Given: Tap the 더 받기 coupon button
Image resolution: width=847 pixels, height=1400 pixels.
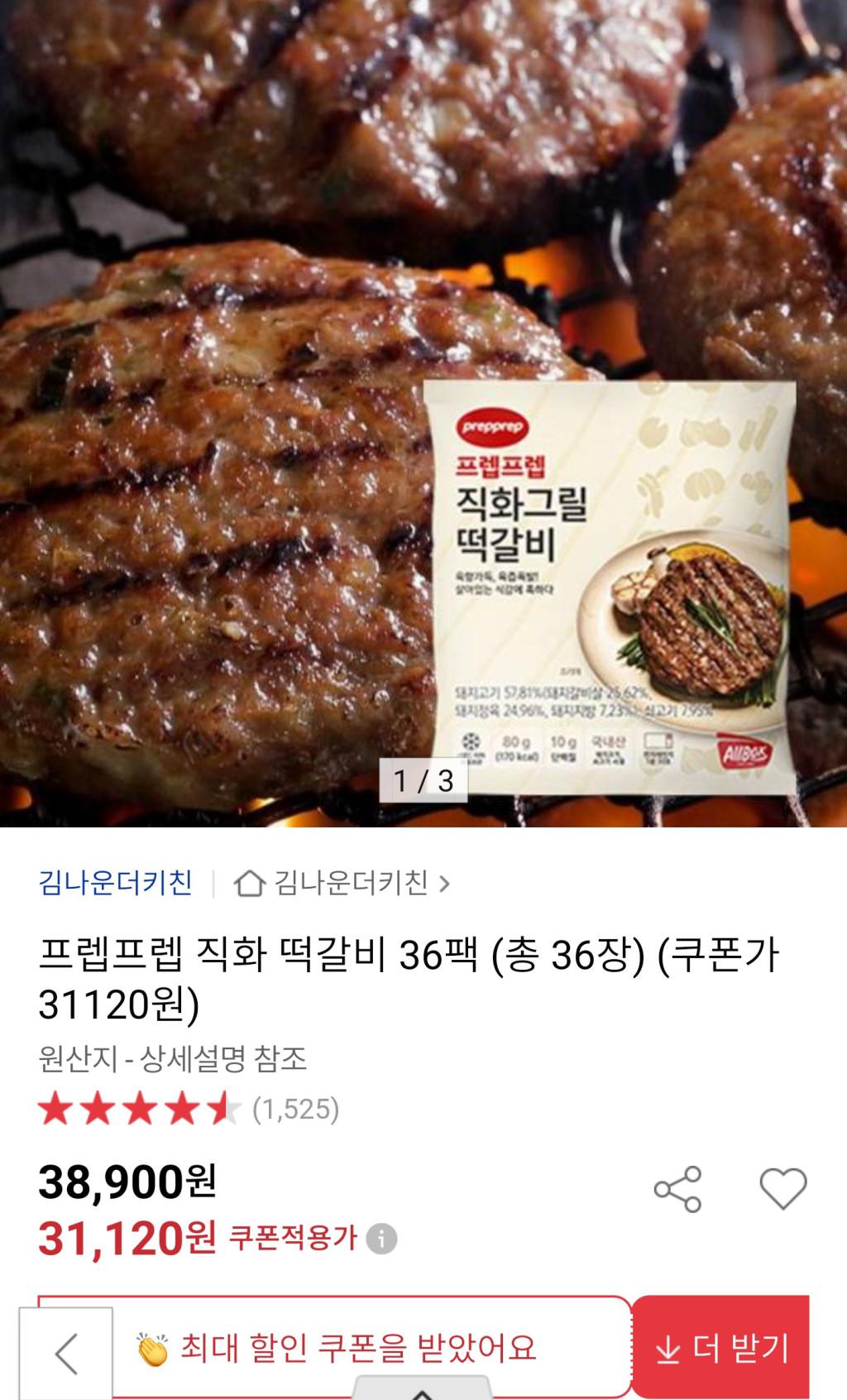Looking at the screenshot, I should click(721, 1349).
